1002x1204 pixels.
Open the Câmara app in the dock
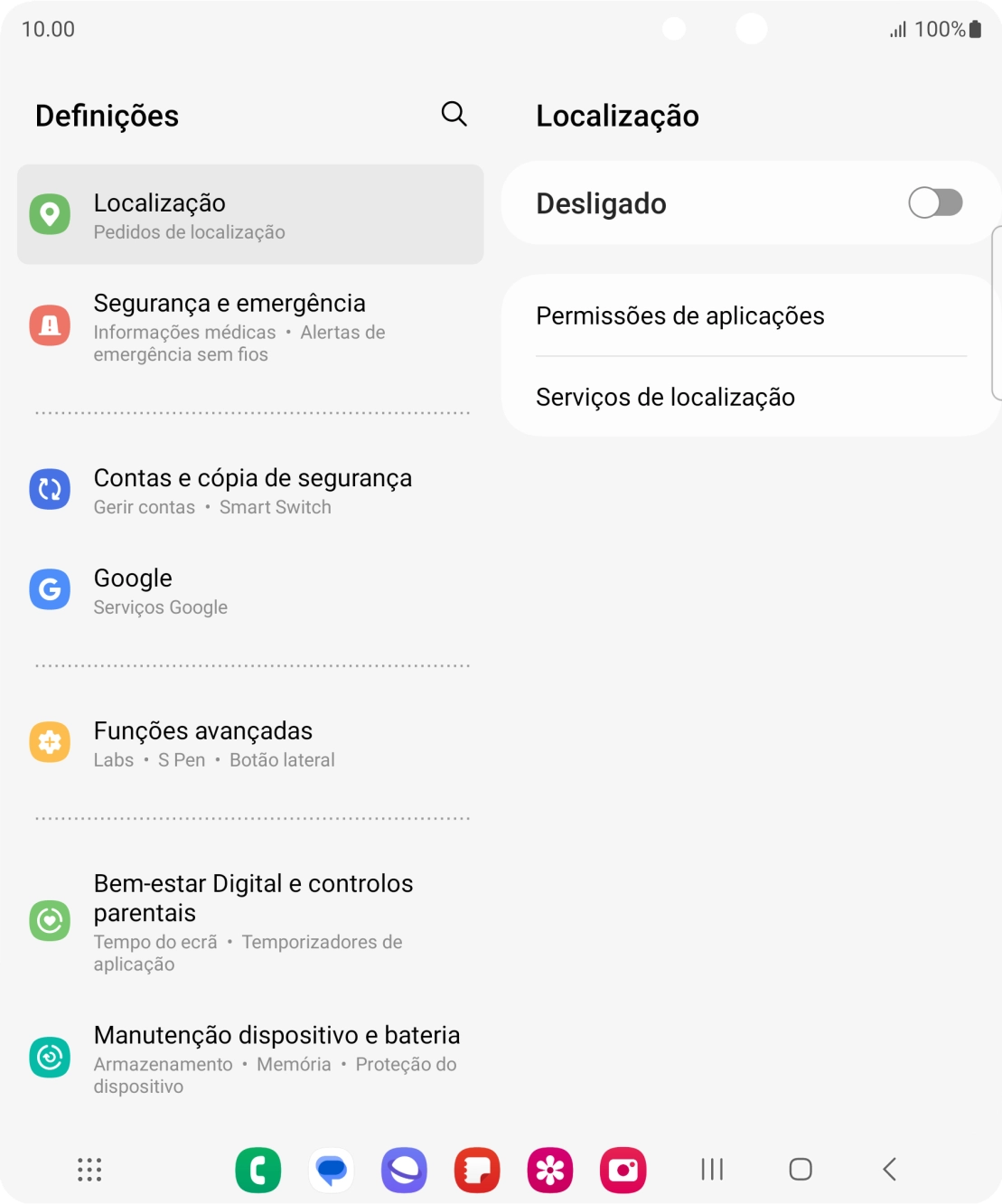[623, 1170]
